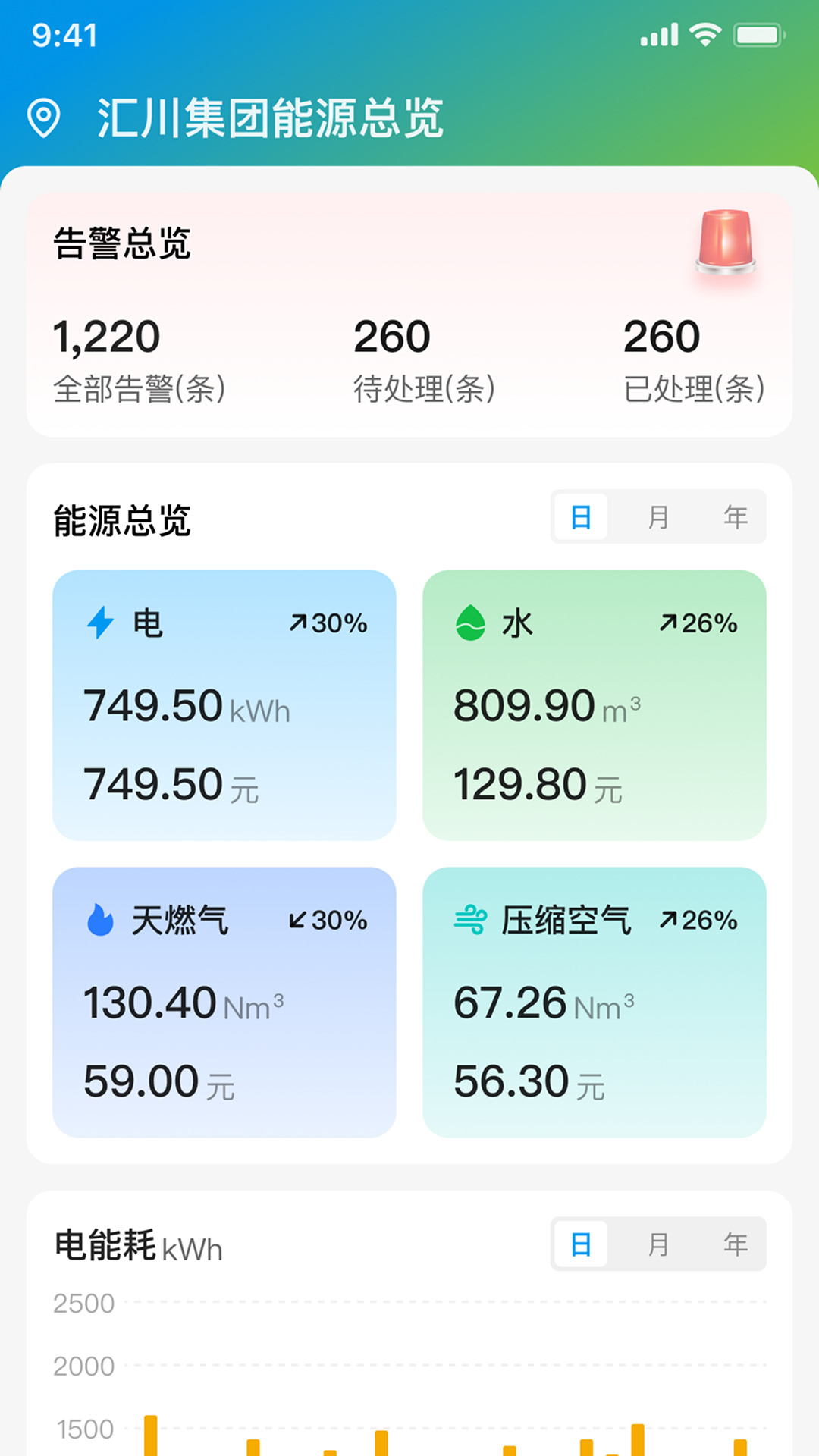Enable 日 mode in 电能耗 section

click(x=580, y=1244)
